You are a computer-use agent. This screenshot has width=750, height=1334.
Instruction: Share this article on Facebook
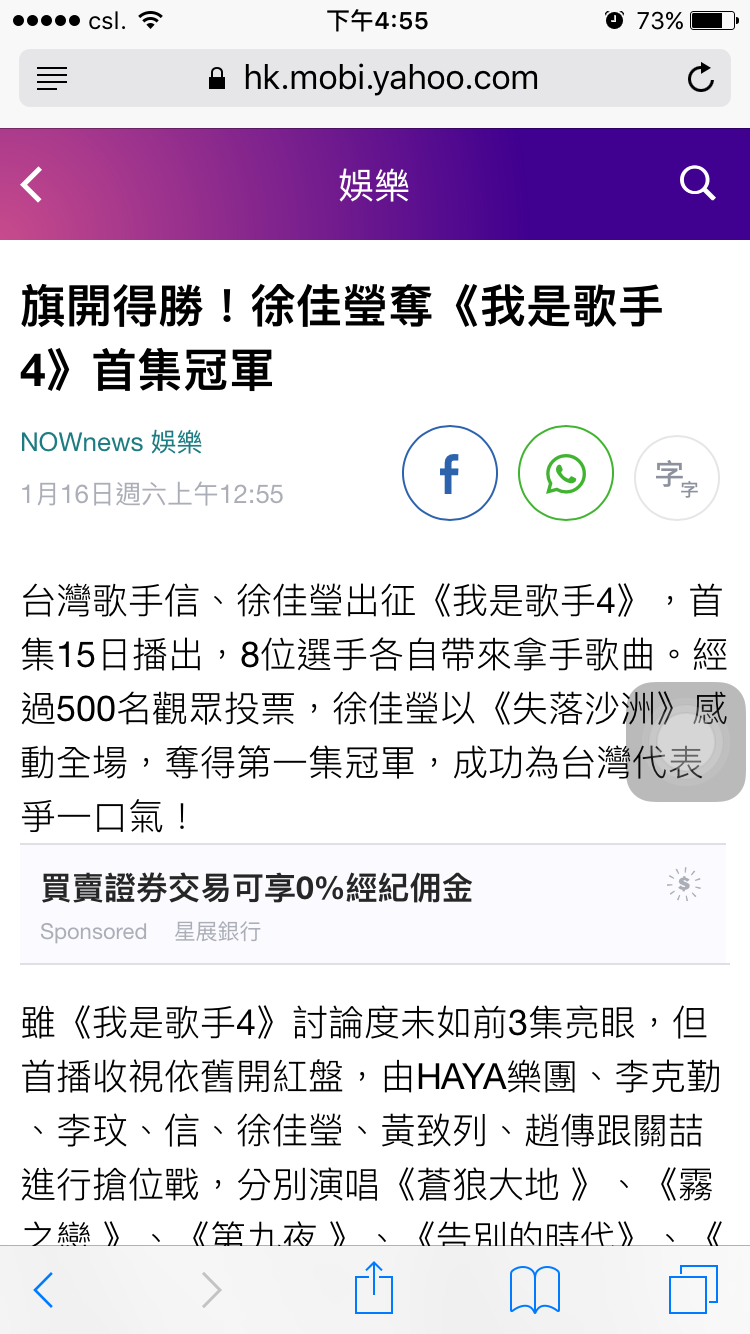click(450, 474)
